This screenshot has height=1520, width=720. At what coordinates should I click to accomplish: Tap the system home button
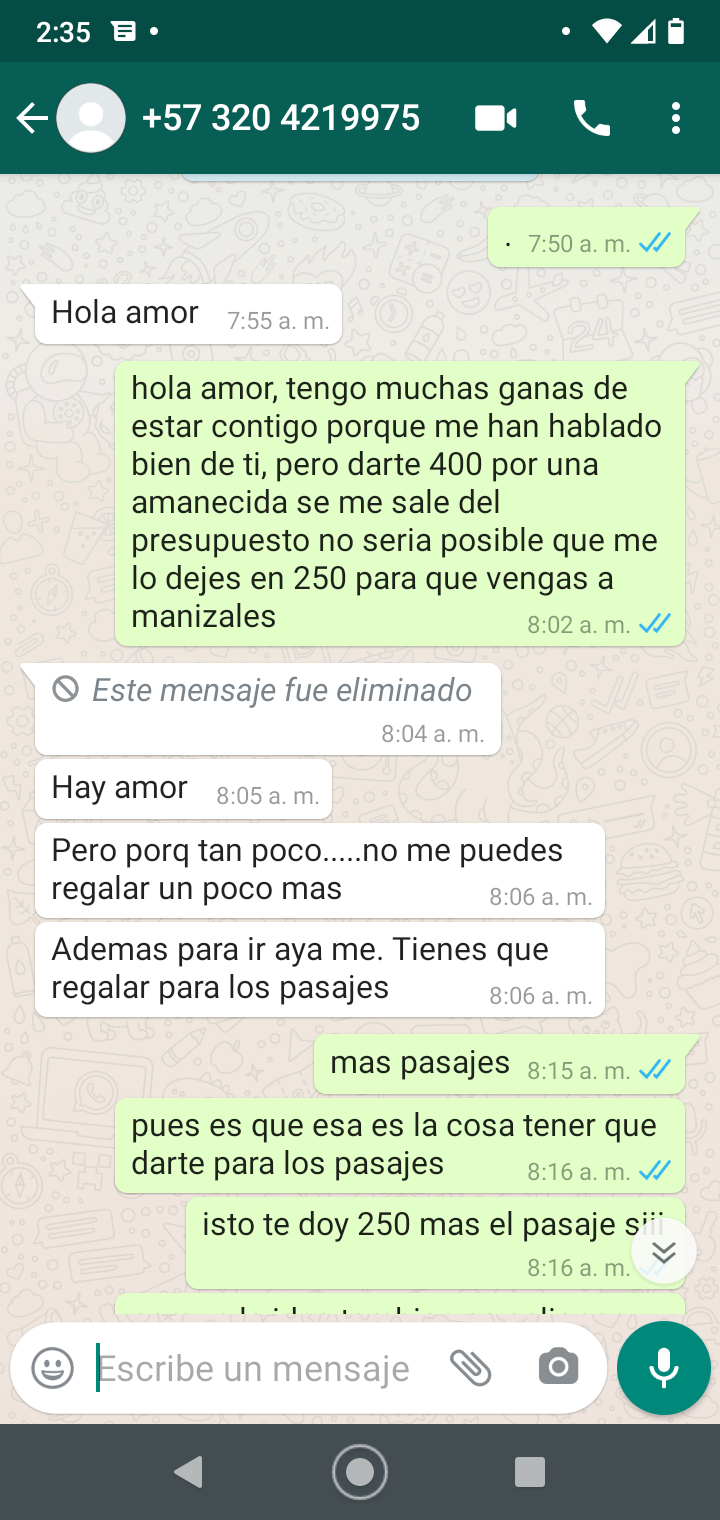pyautogui.click(x=360, y=1472)
